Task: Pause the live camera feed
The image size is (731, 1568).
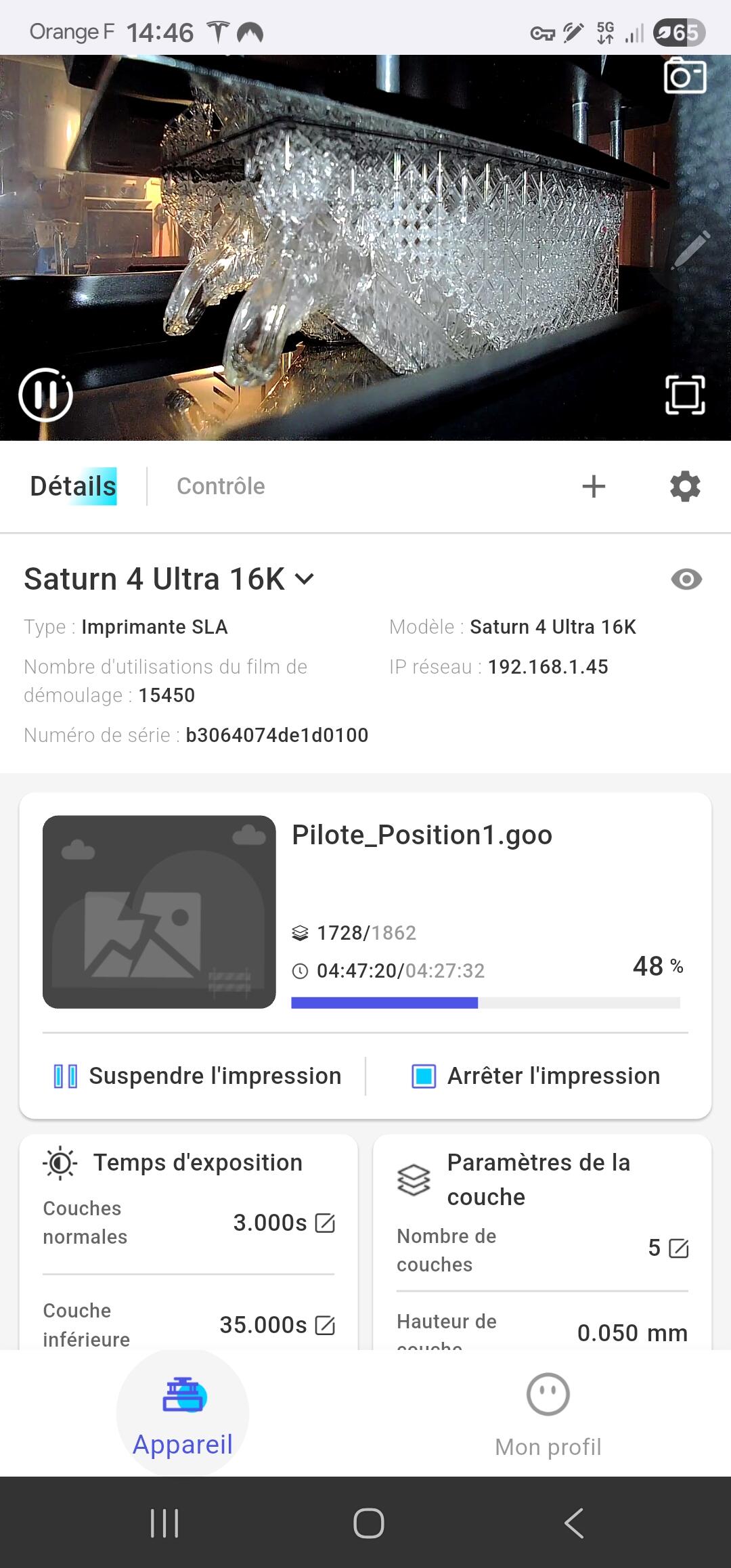Action: pyautogui.click(x=45, y=395)
